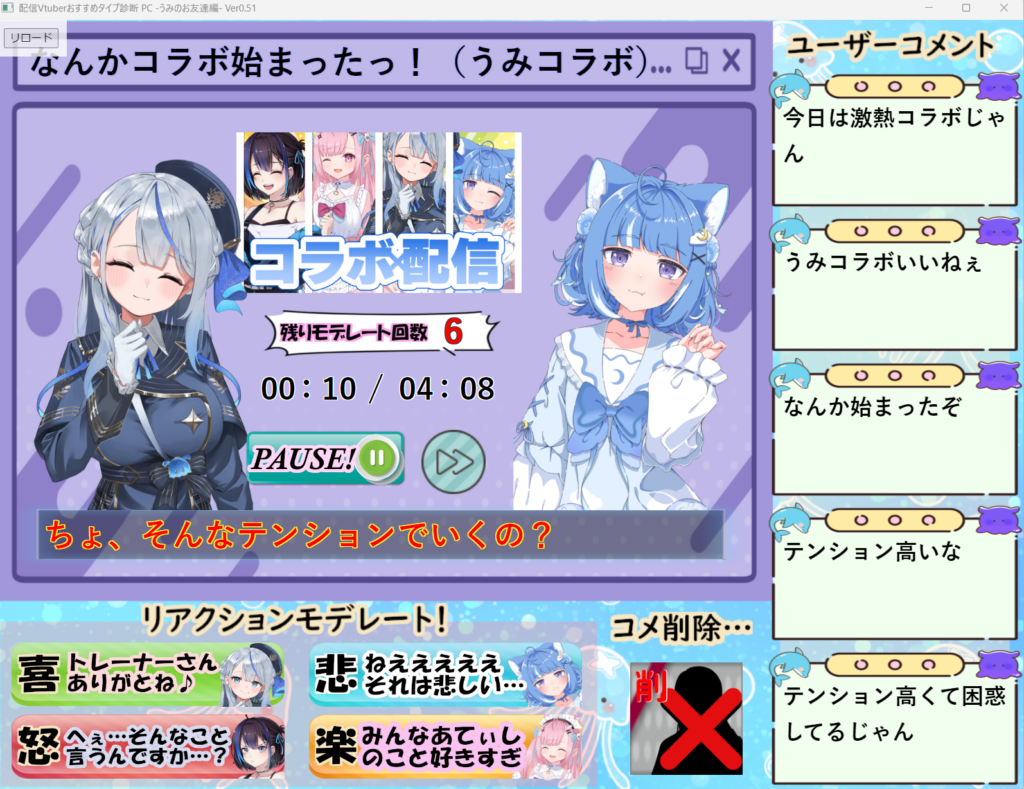The width and height of the screenshot is (1024, 789).
Task: Select the 悲 reaction それは悲しい
Action: pos(444,673)
